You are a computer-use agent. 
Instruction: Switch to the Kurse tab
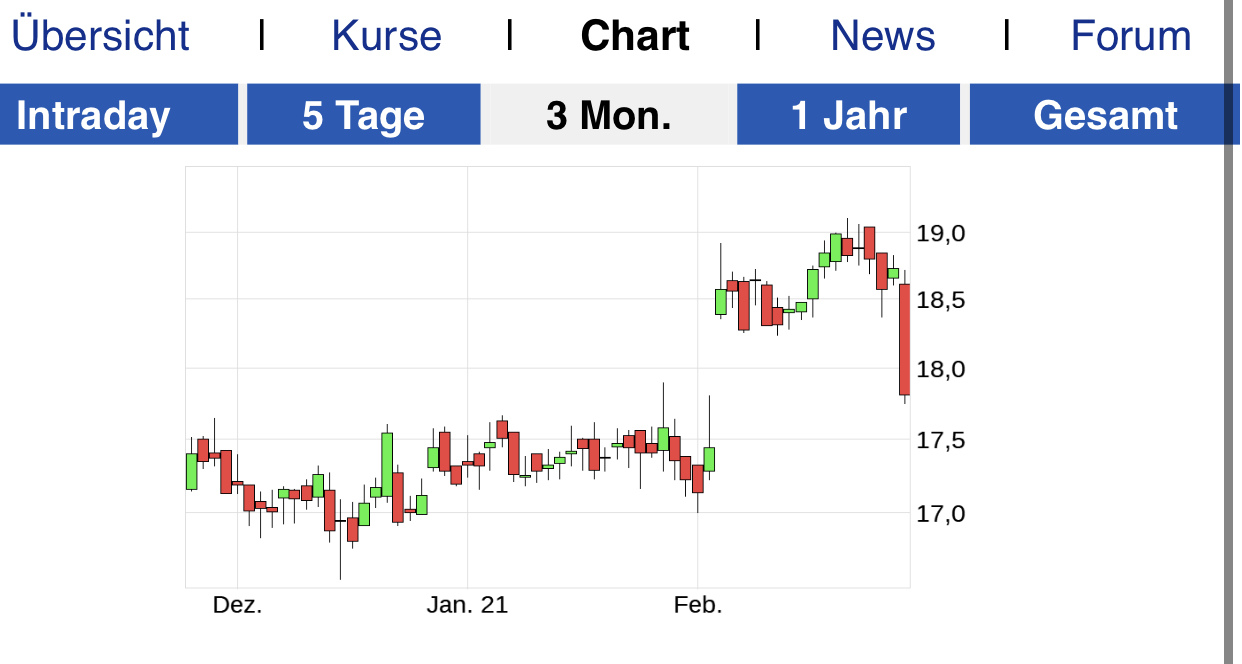(x=386, y=37)
